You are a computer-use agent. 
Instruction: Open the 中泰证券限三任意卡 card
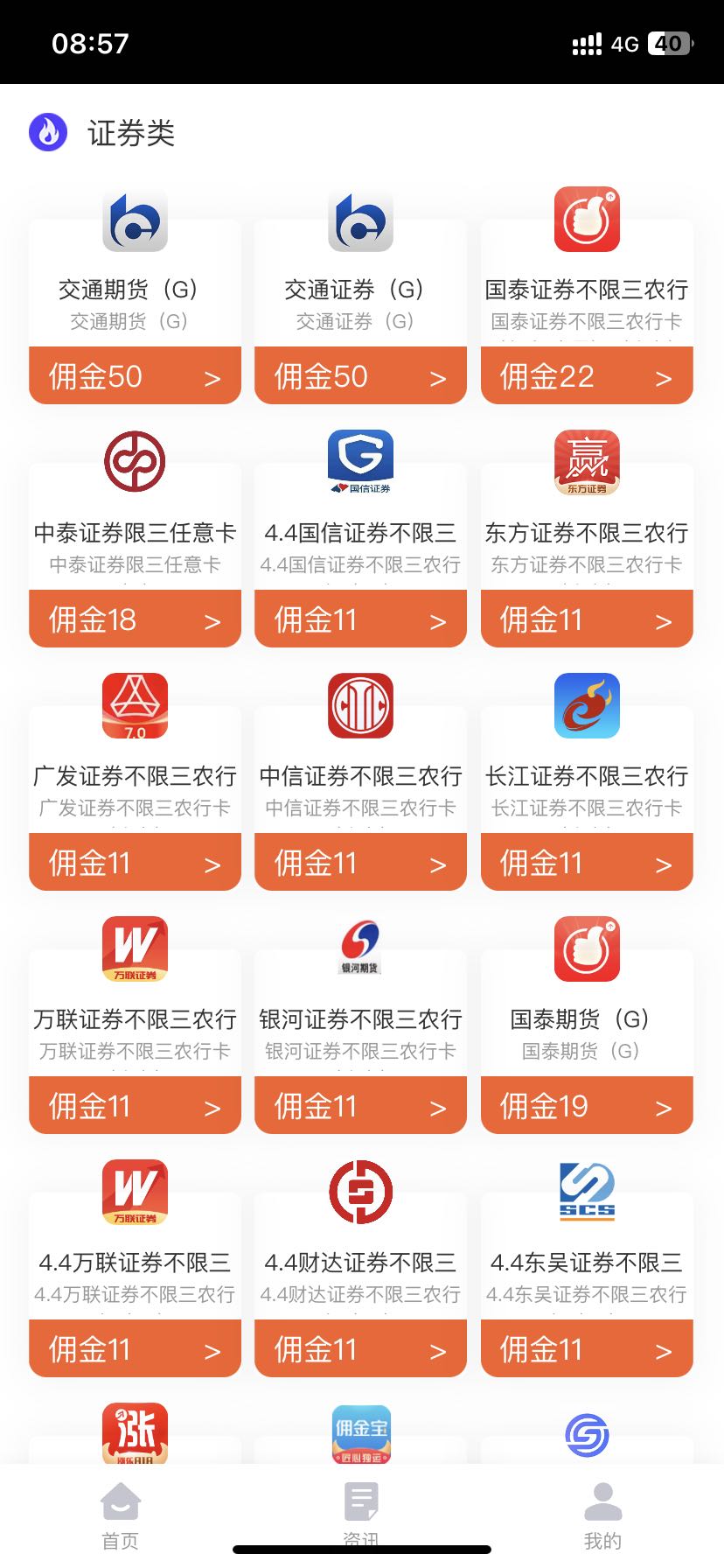(x=135, y=539)
